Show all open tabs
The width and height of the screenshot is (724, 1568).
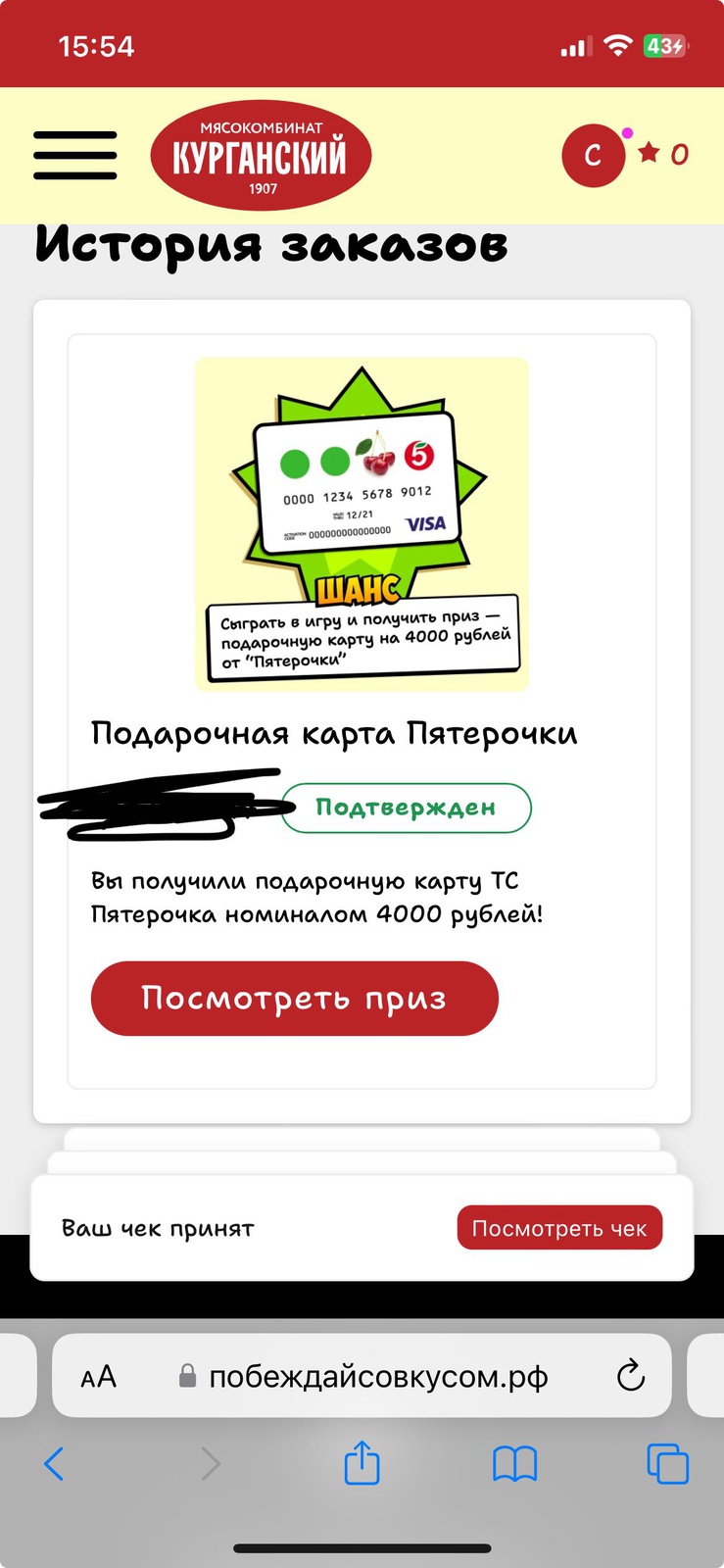click(668, 1464)
